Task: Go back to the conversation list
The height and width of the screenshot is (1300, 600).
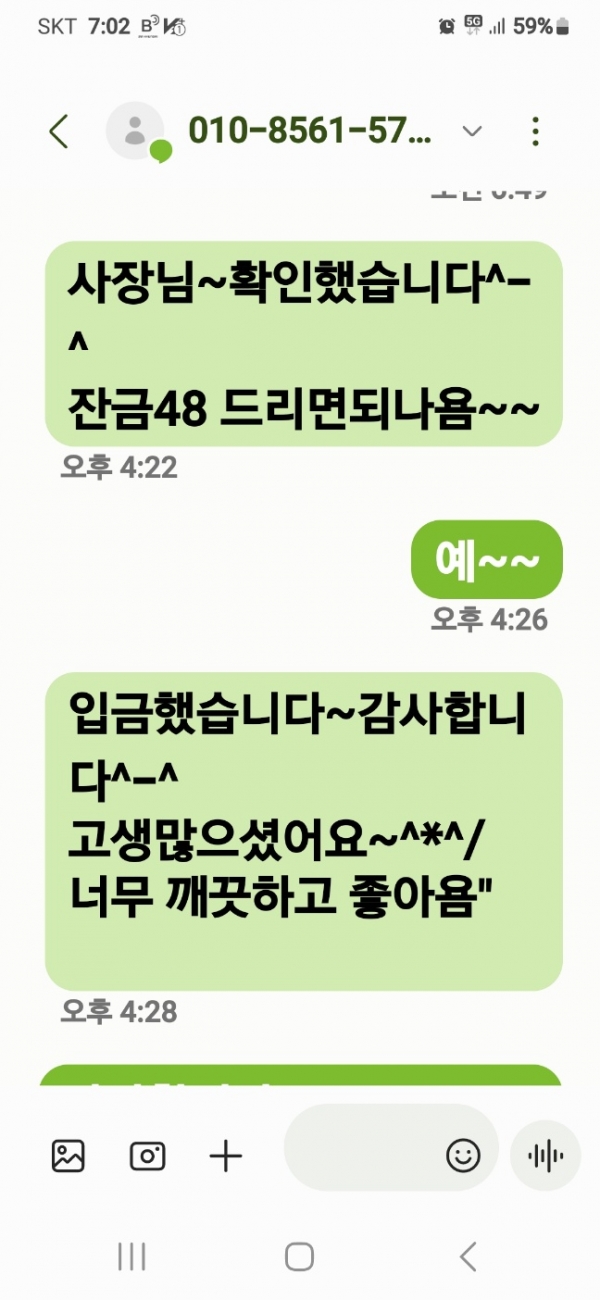Action: pos(60,132)
